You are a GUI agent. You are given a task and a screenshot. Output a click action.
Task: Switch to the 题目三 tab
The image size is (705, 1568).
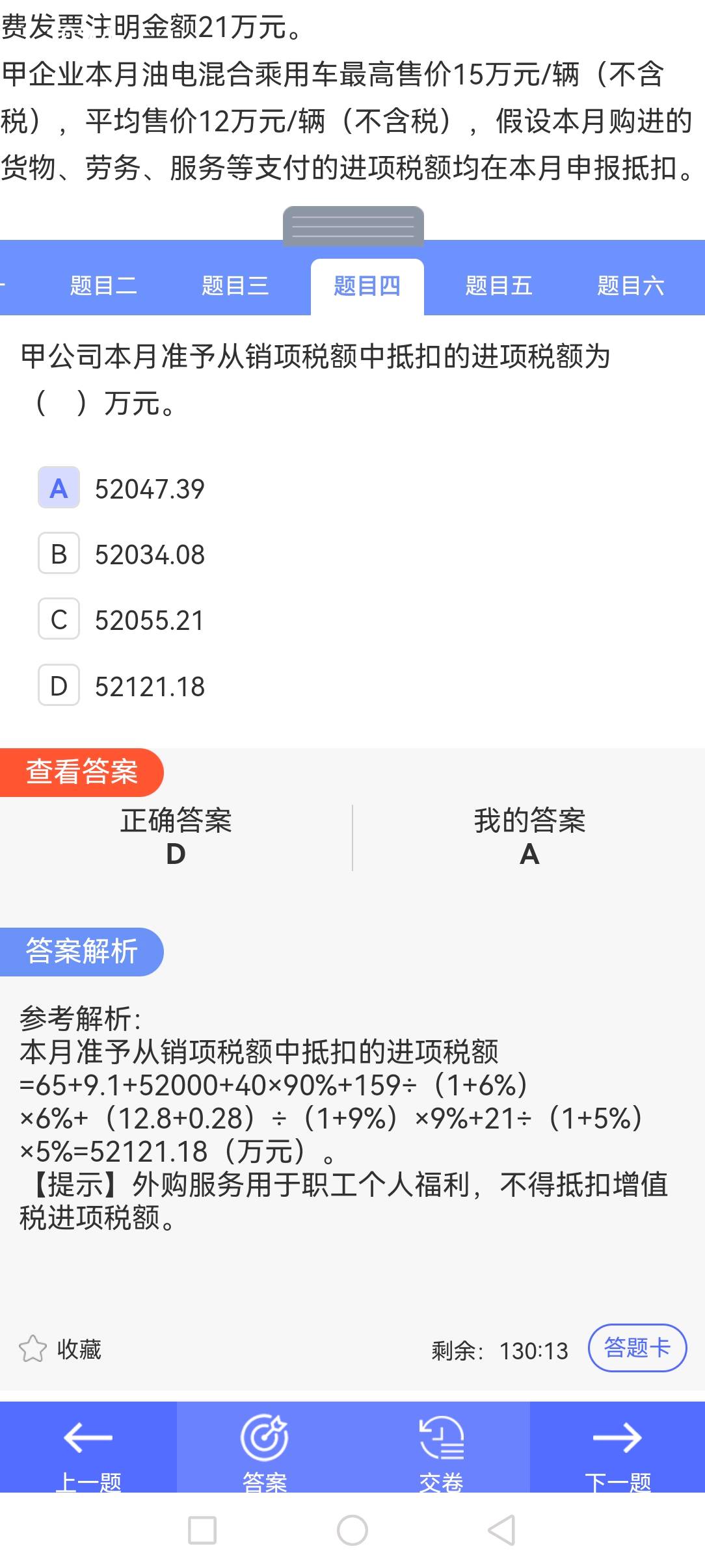(235, 286)
